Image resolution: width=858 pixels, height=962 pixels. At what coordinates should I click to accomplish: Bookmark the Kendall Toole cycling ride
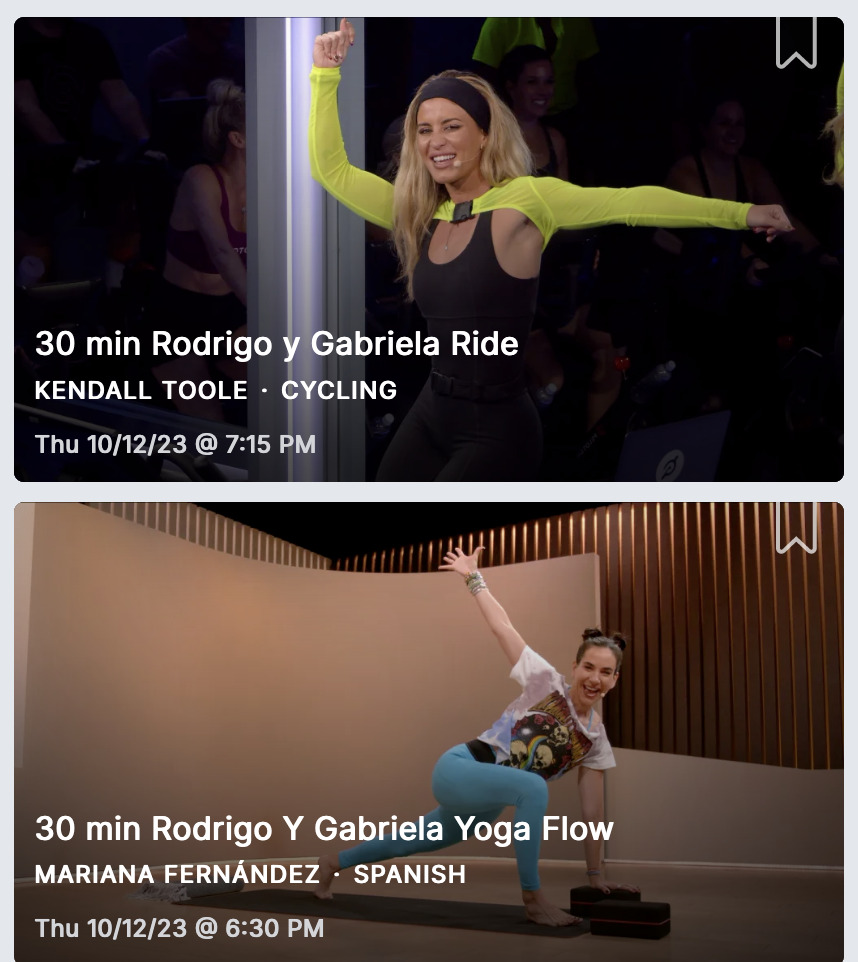click(796, 43)
